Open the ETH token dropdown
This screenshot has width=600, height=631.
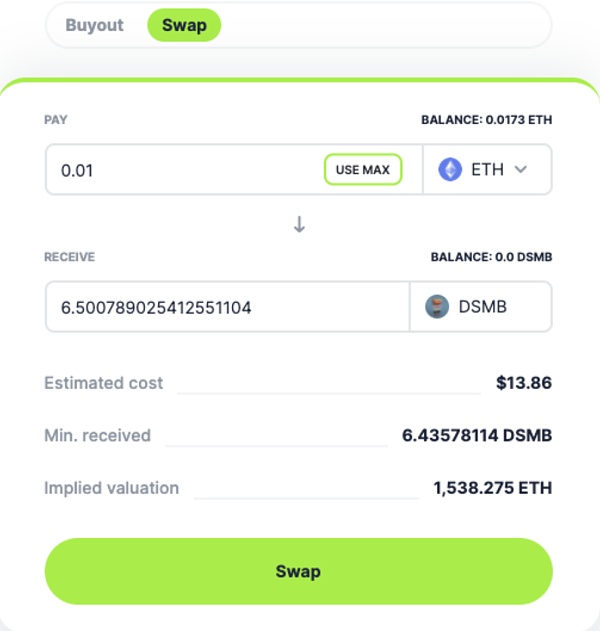tap(487, 170)
